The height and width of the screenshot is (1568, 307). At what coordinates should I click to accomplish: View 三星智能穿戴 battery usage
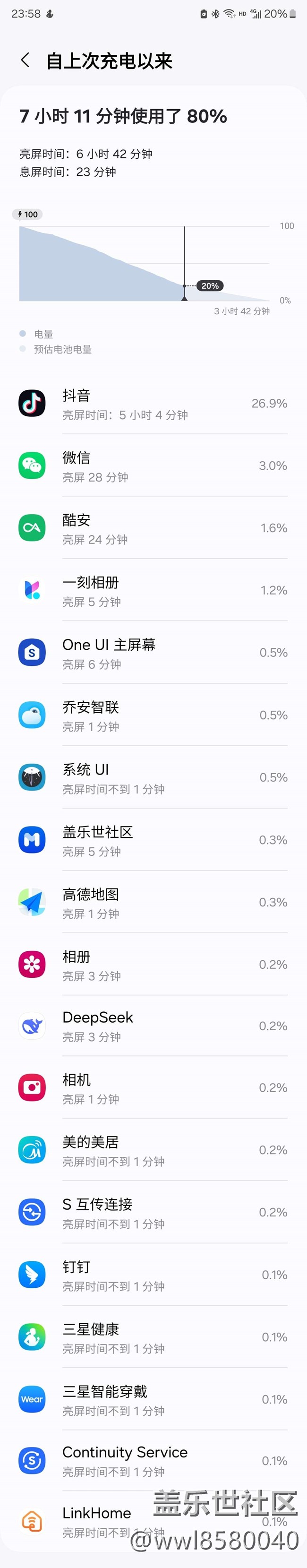(x=153, y=1400)
